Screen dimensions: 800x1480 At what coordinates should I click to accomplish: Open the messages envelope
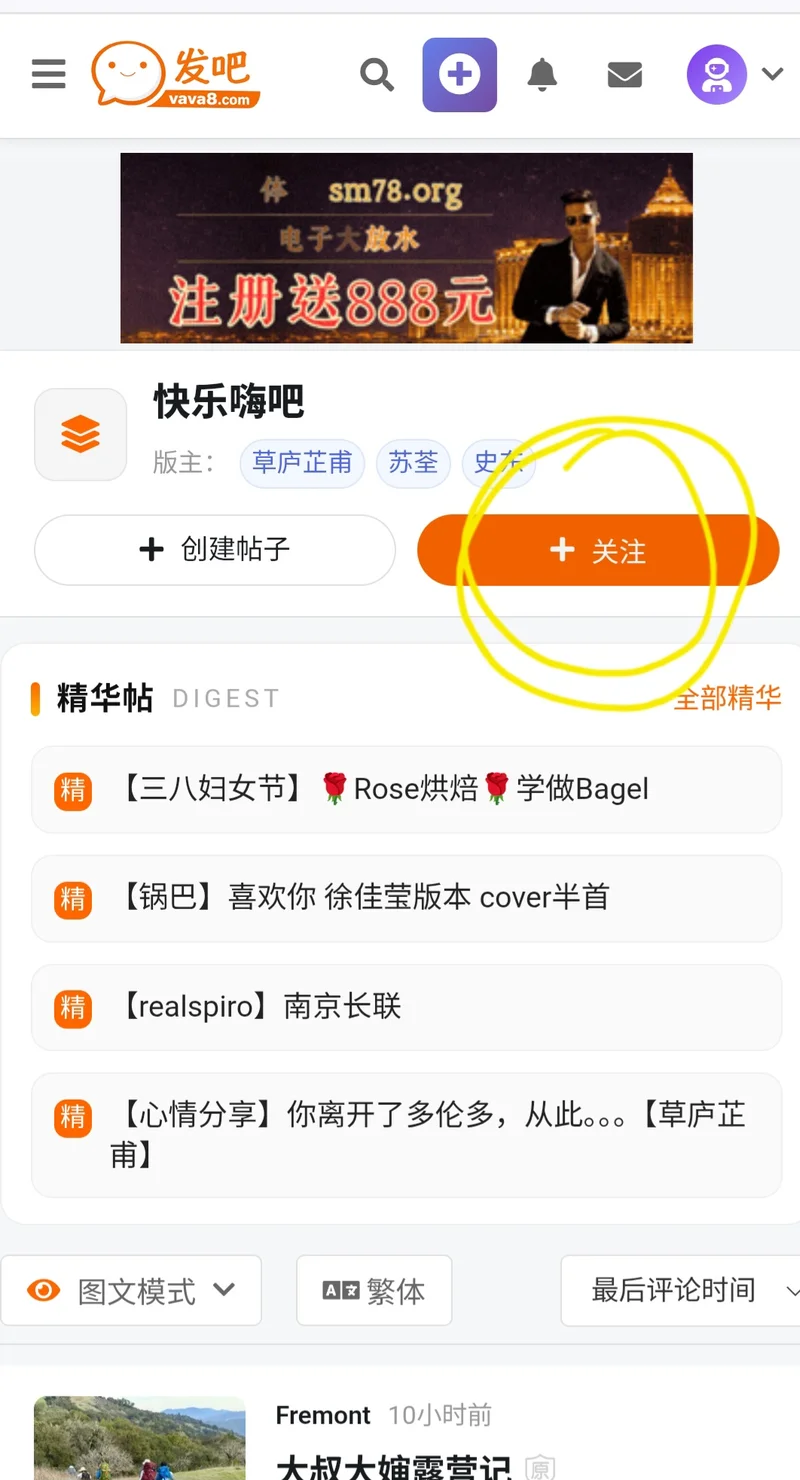coord(625,75)
